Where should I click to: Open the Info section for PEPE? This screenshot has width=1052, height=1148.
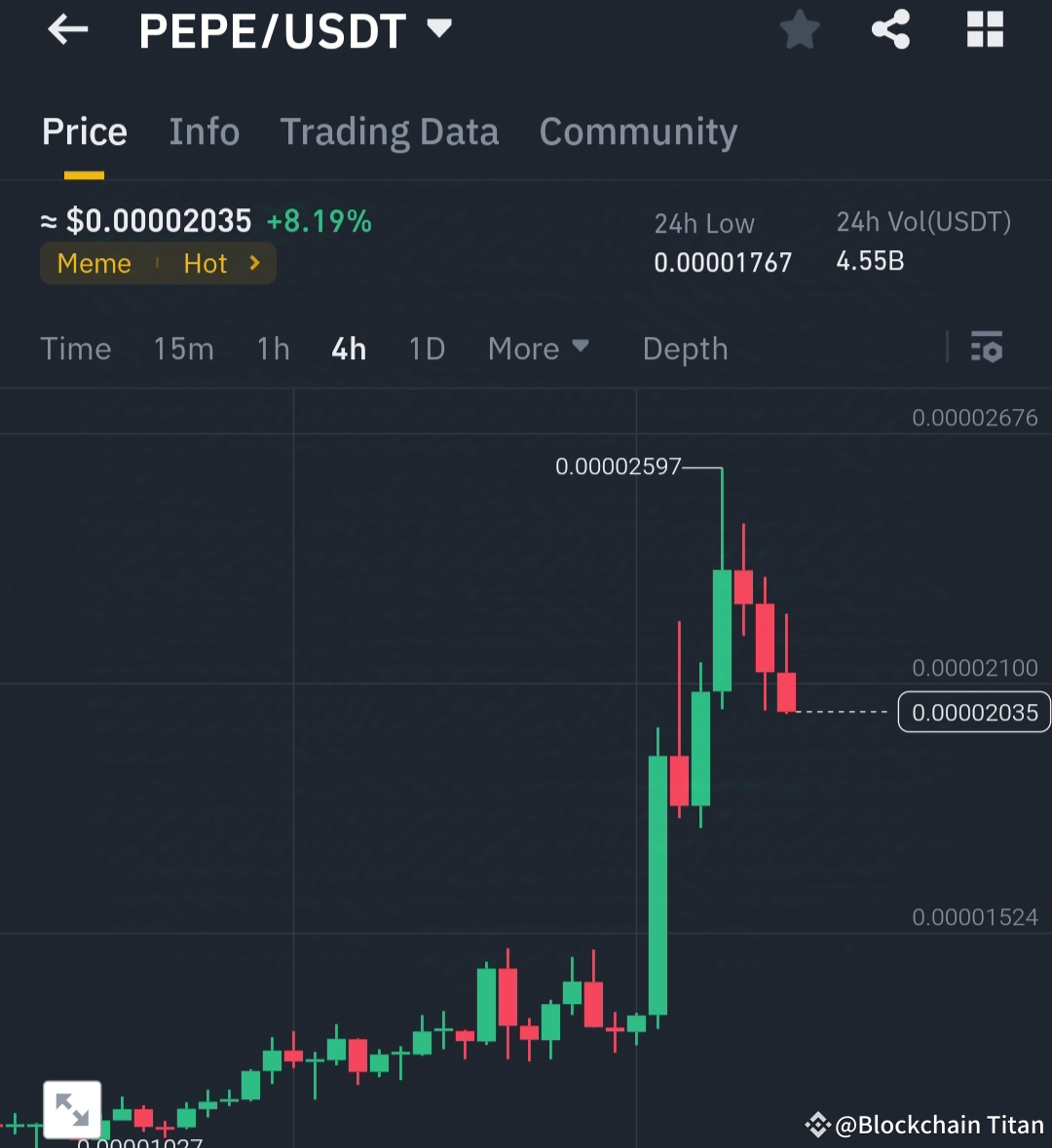(205, 131)
